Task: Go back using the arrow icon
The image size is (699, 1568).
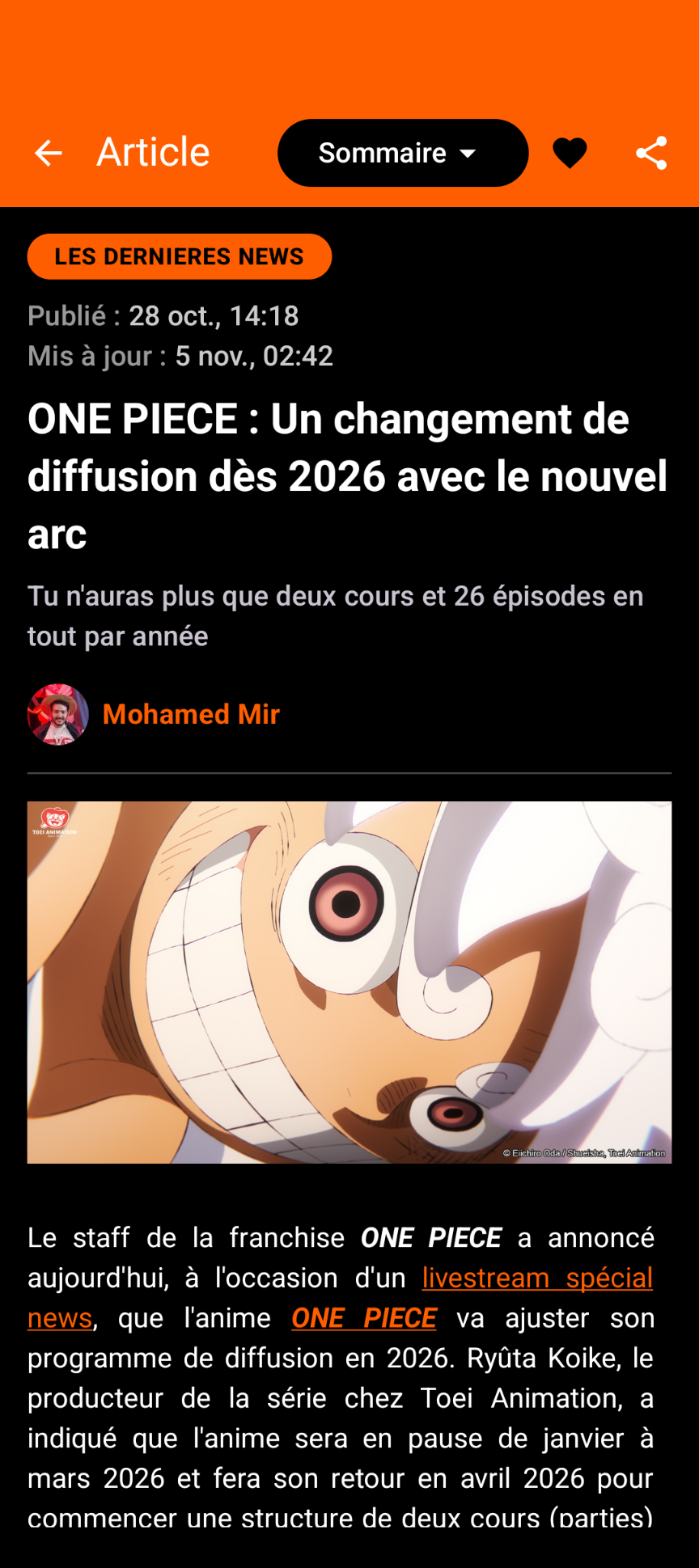Action: coord(49,153)
